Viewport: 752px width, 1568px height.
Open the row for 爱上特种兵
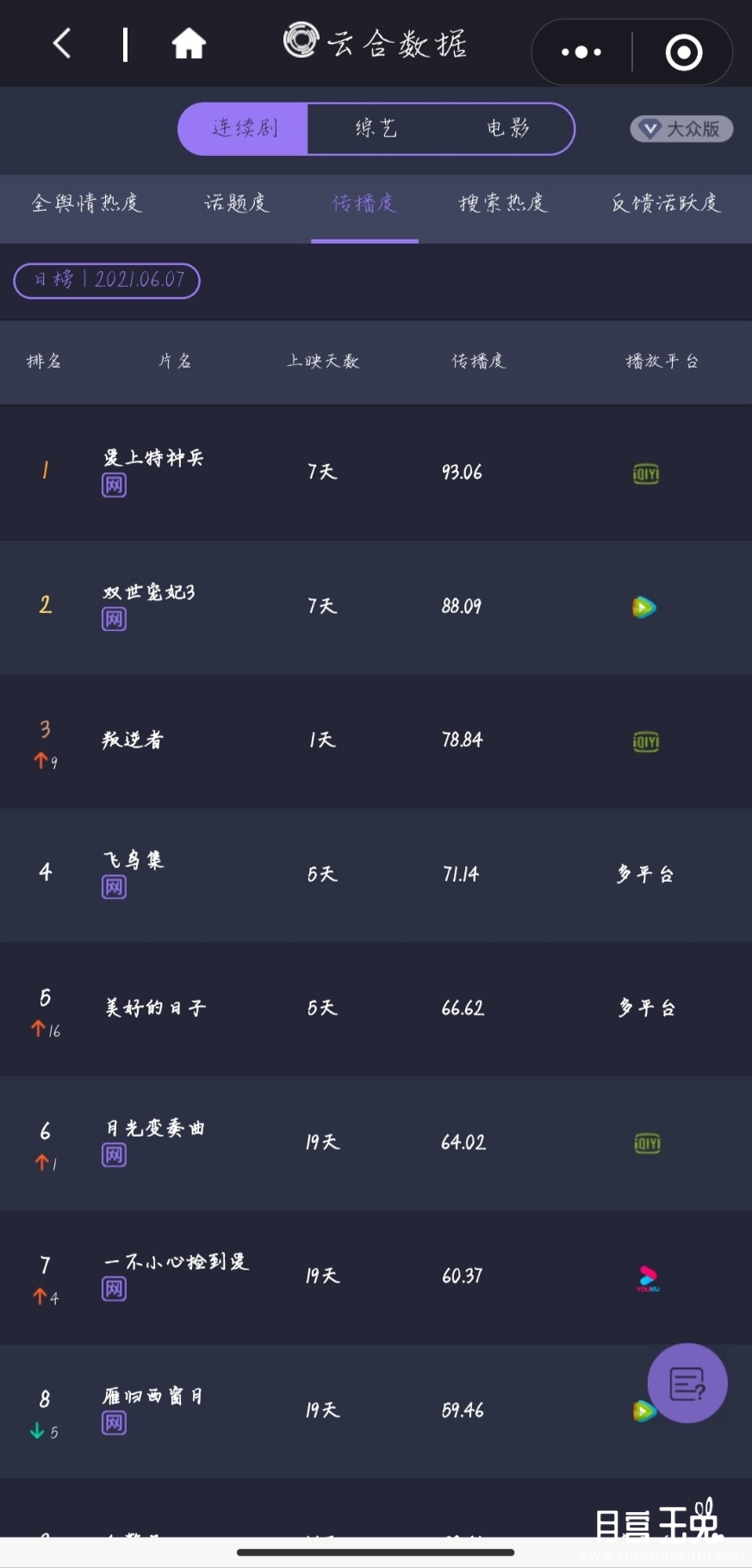(x=376, y=472)
